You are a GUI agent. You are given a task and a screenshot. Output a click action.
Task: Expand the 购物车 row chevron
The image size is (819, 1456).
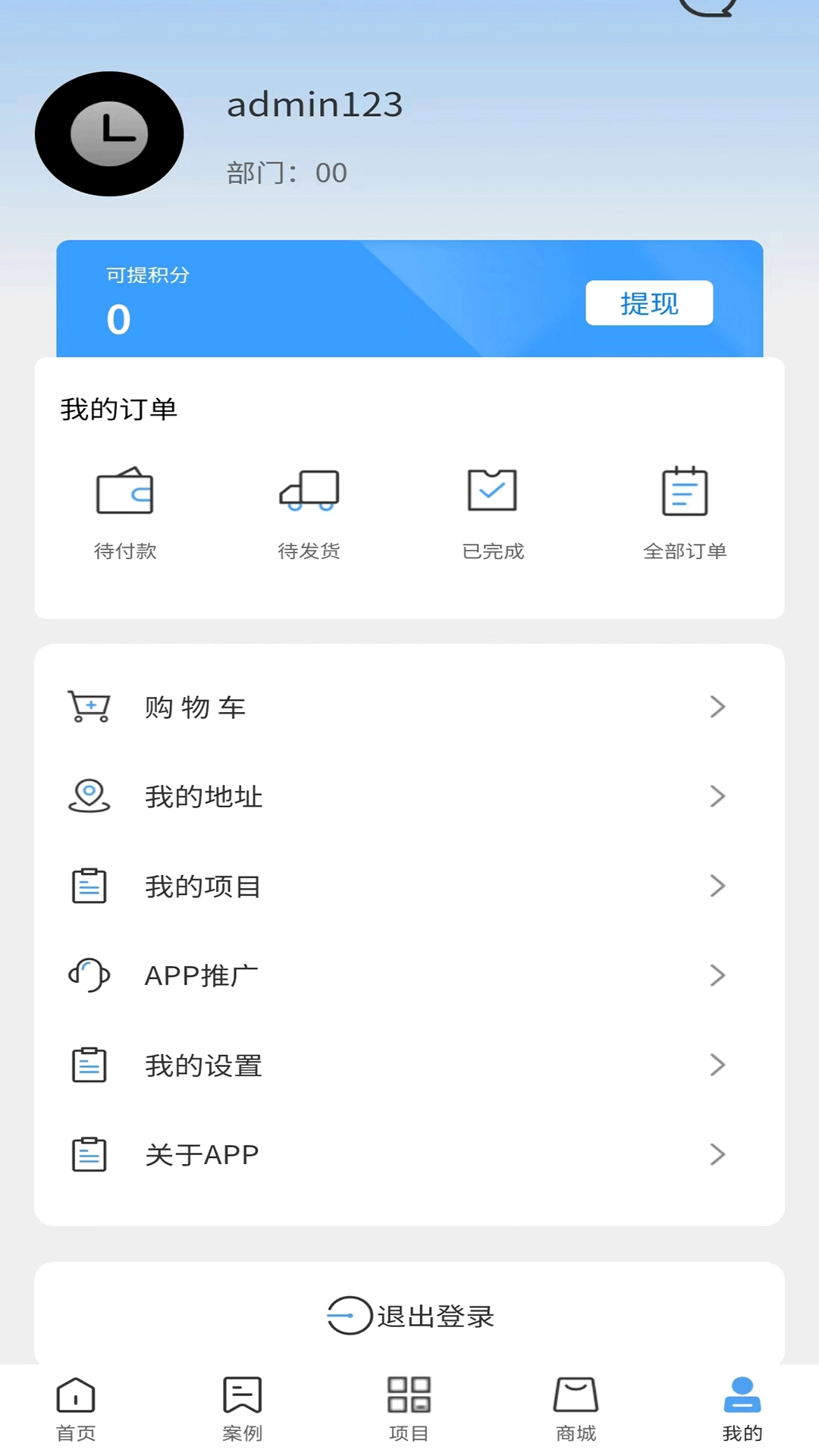tap(718, 707)
